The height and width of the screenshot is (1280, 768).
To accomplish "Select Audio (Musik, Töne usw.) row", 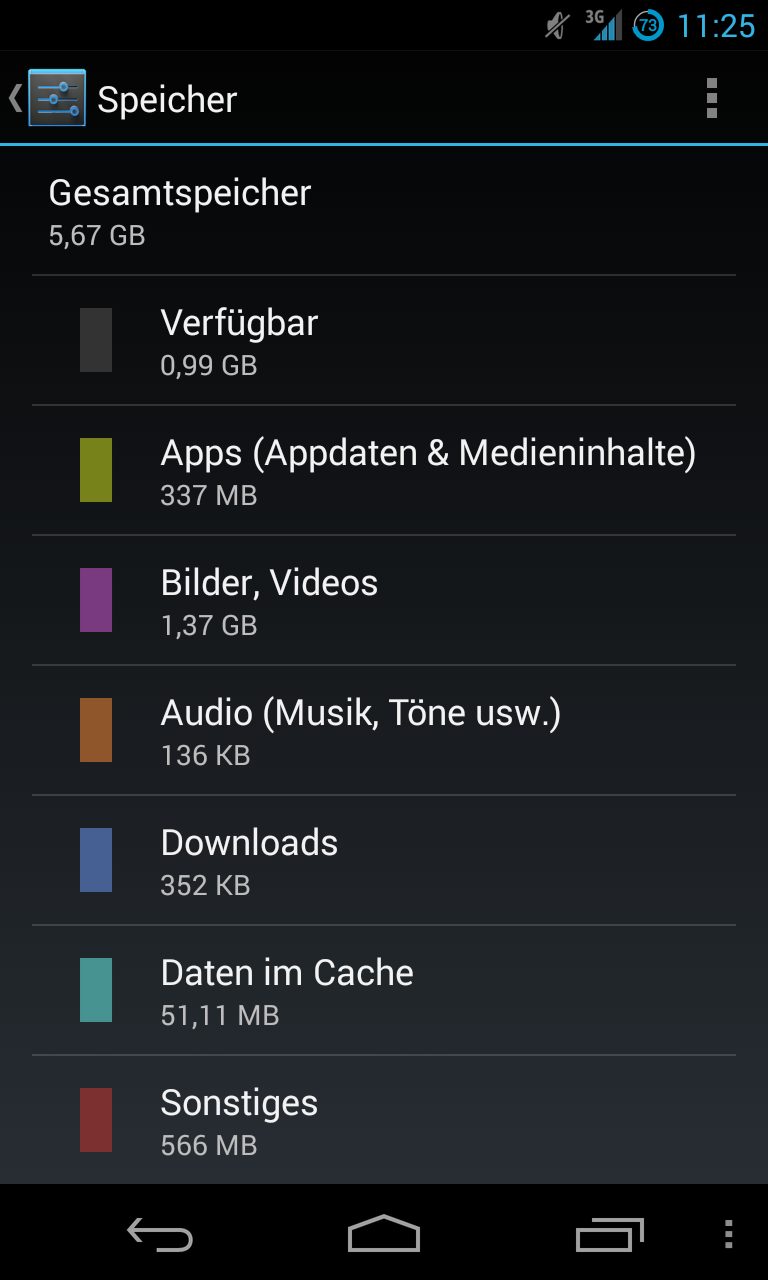I will click(384, 730).
